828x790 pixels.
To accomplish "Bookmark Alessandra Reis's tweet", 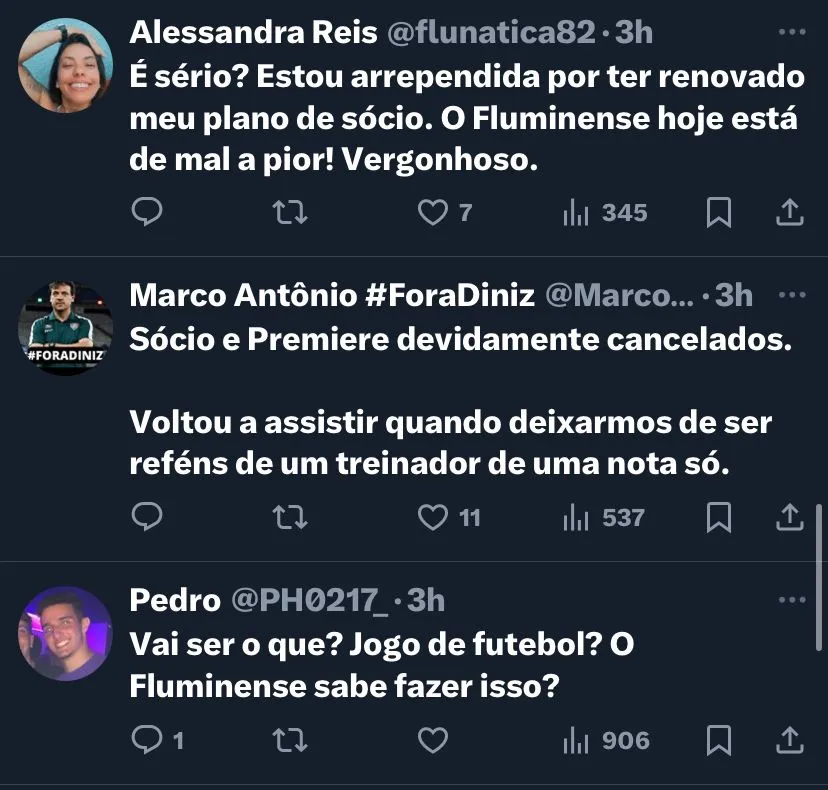I will pyautogui.click(x=719, y=212).
